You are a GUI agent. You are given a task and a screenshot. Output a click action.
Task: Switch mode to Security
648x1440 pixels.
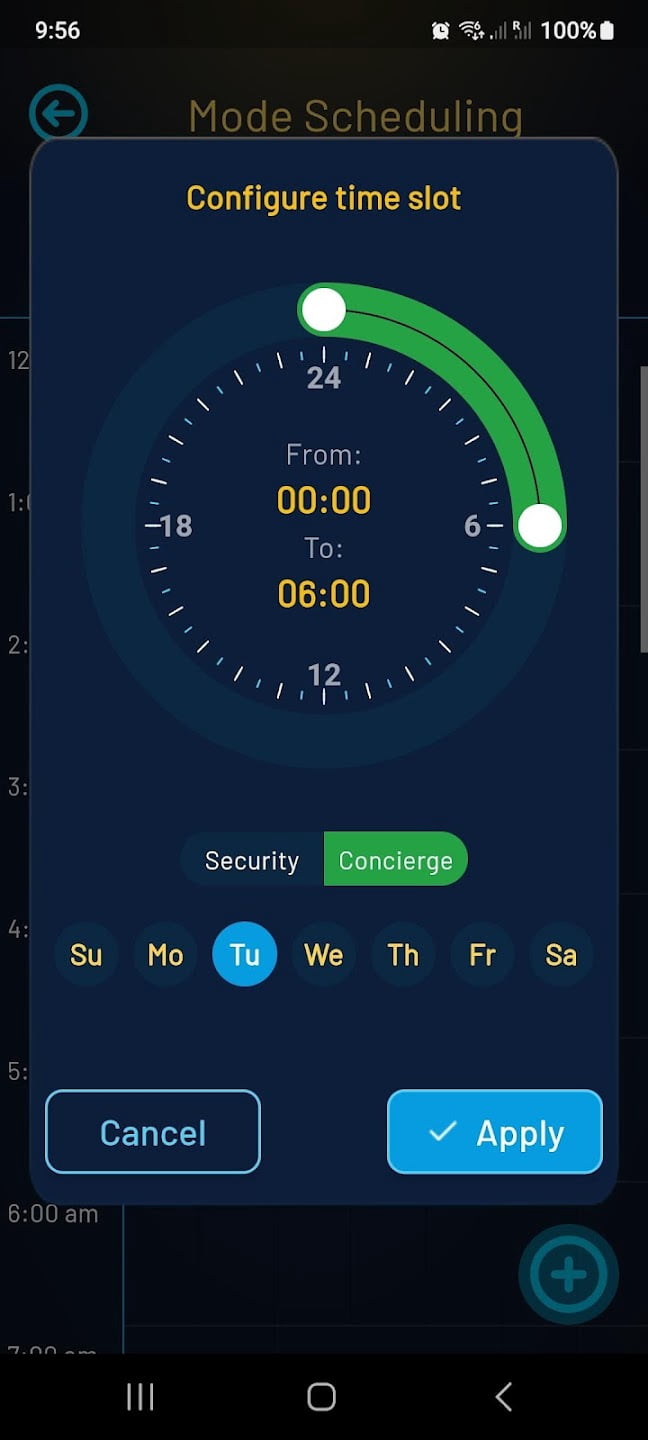click(x=252, y=860)
